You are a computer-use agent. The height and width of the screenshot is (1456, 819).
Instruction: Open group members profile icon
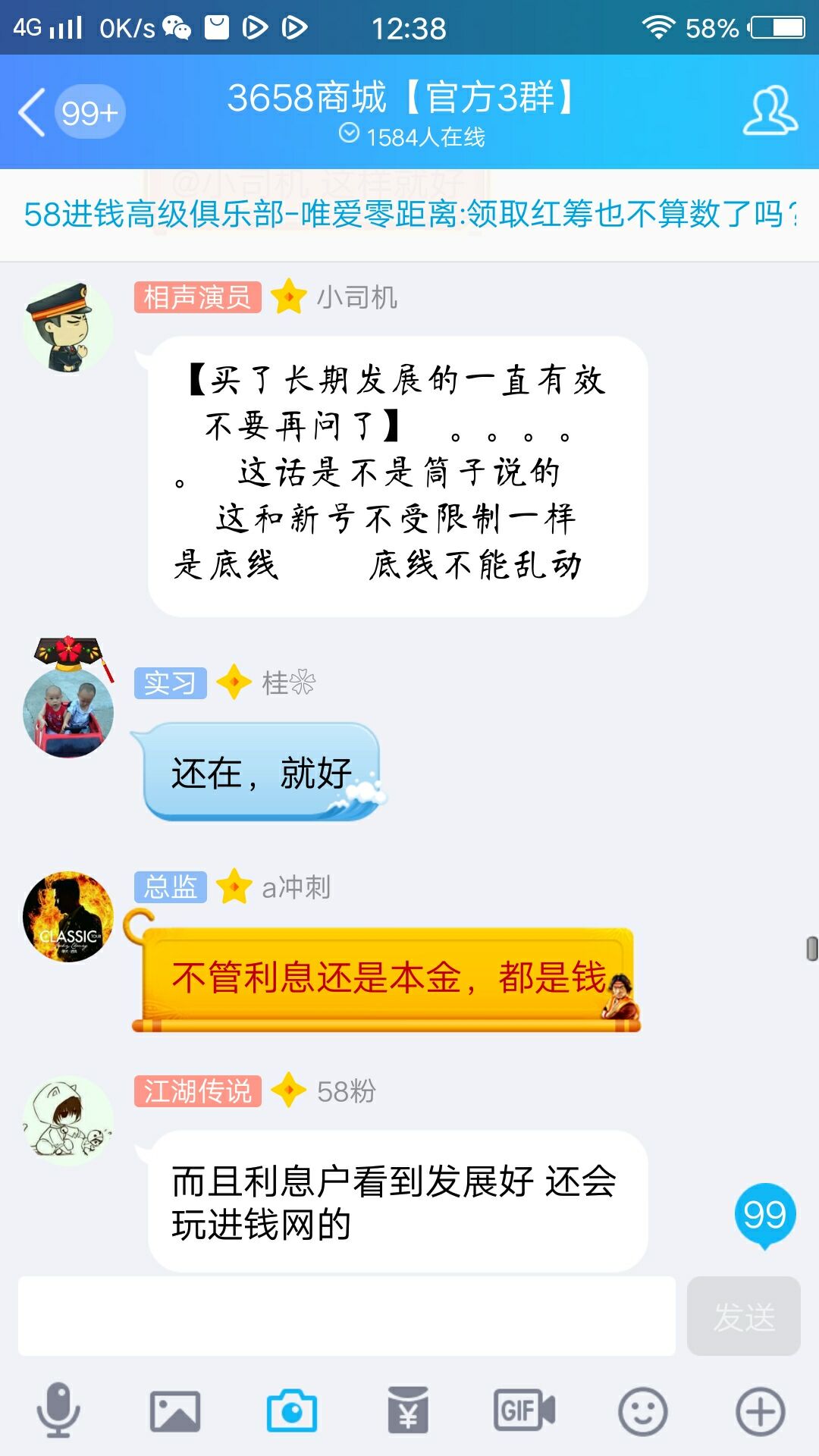tap(769, 111)
